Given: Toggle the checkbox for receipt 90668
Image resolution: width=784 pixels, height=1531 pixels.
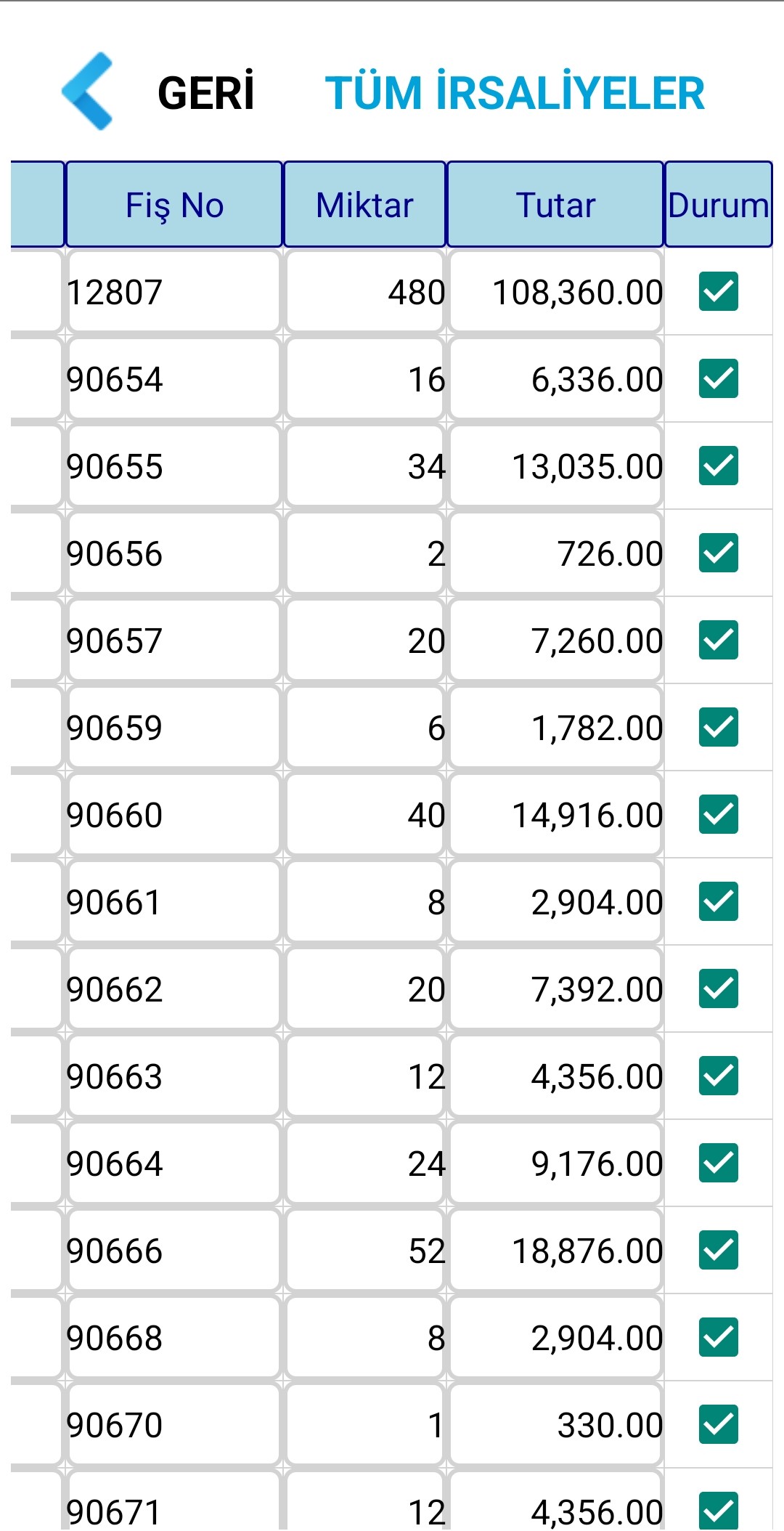Looking at the screenshot, I should pos(718,1337).
